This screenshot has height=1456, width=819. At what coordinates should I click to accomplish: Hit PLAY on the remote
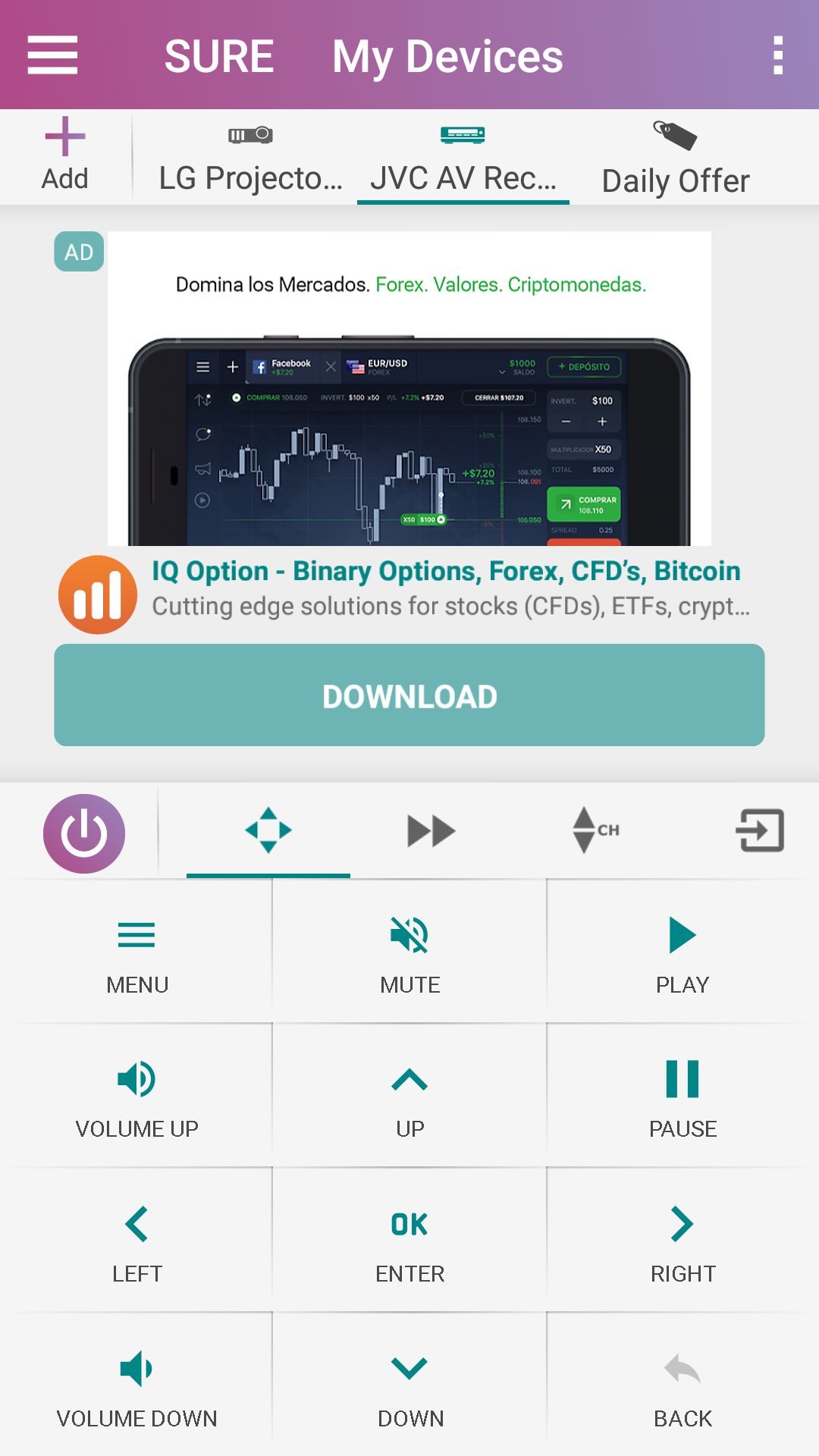tap(682, 952)
